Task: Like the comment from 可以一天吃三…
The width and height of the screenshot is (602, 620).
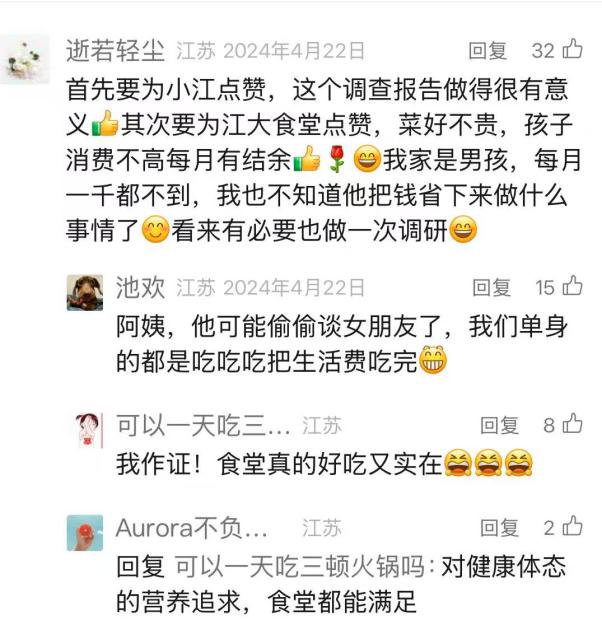Action: point(573,425)
